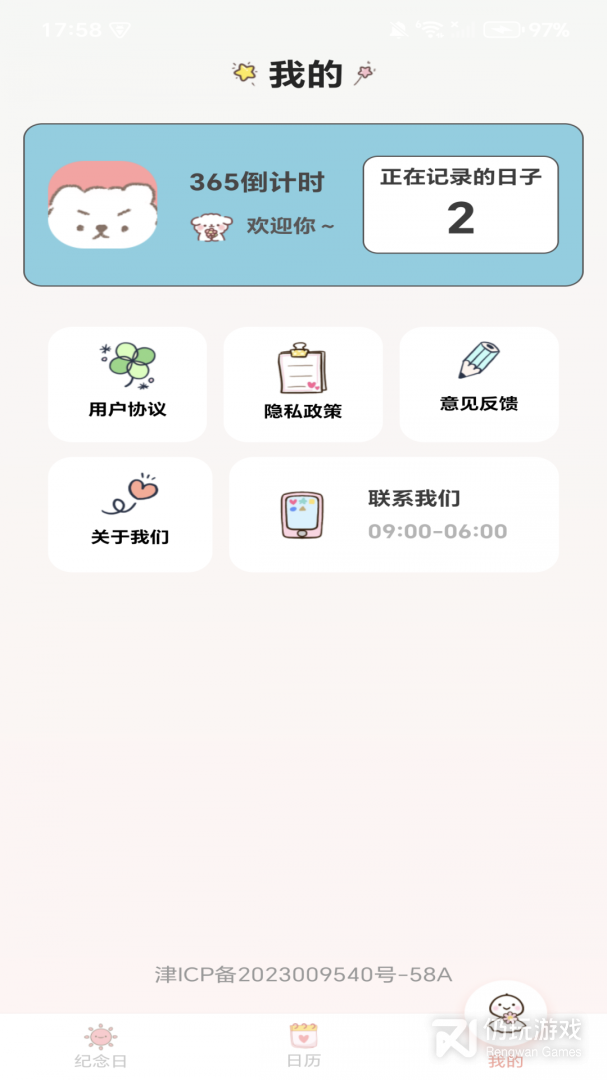Open 用户协议 user agreement
Viewport: 607px width, 1080px height.
tap(127, 384)
